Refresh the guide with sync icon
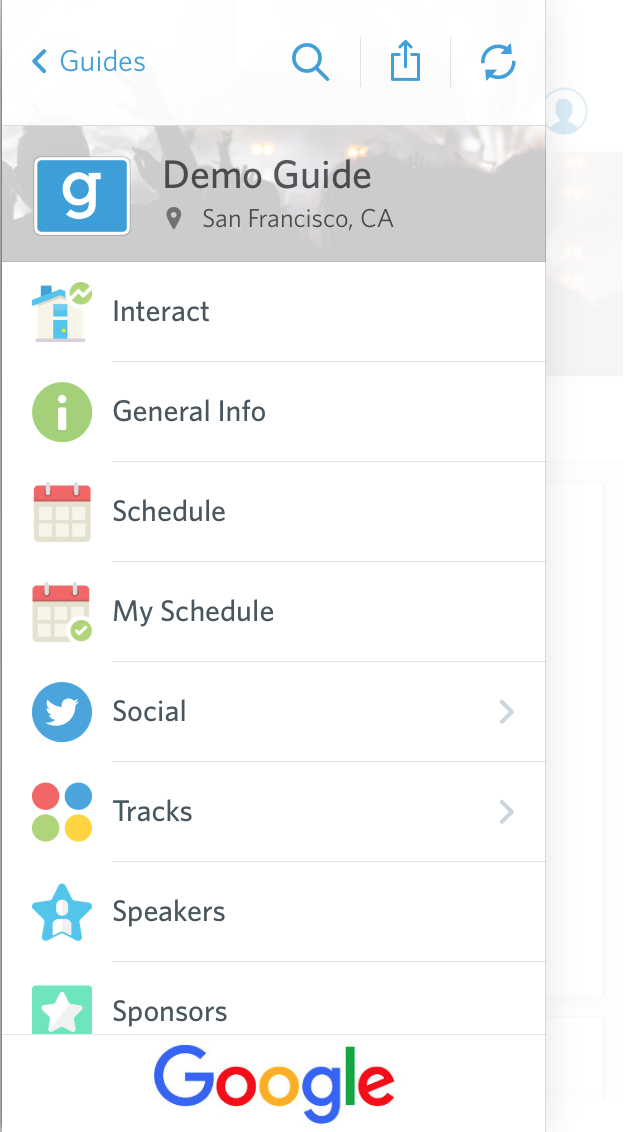 499,61
